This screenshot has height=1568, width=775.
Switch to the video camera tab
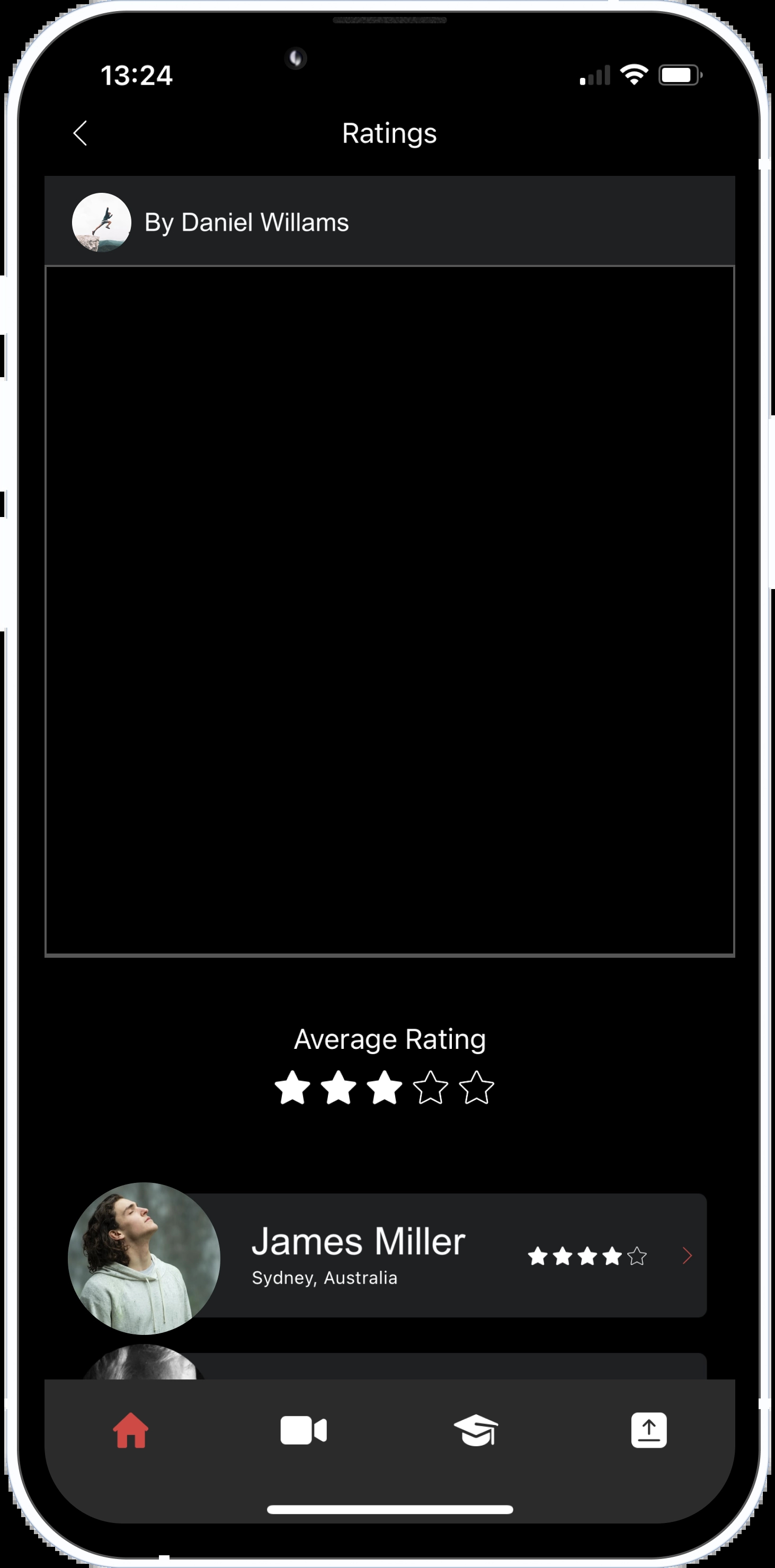point(303,1430)
